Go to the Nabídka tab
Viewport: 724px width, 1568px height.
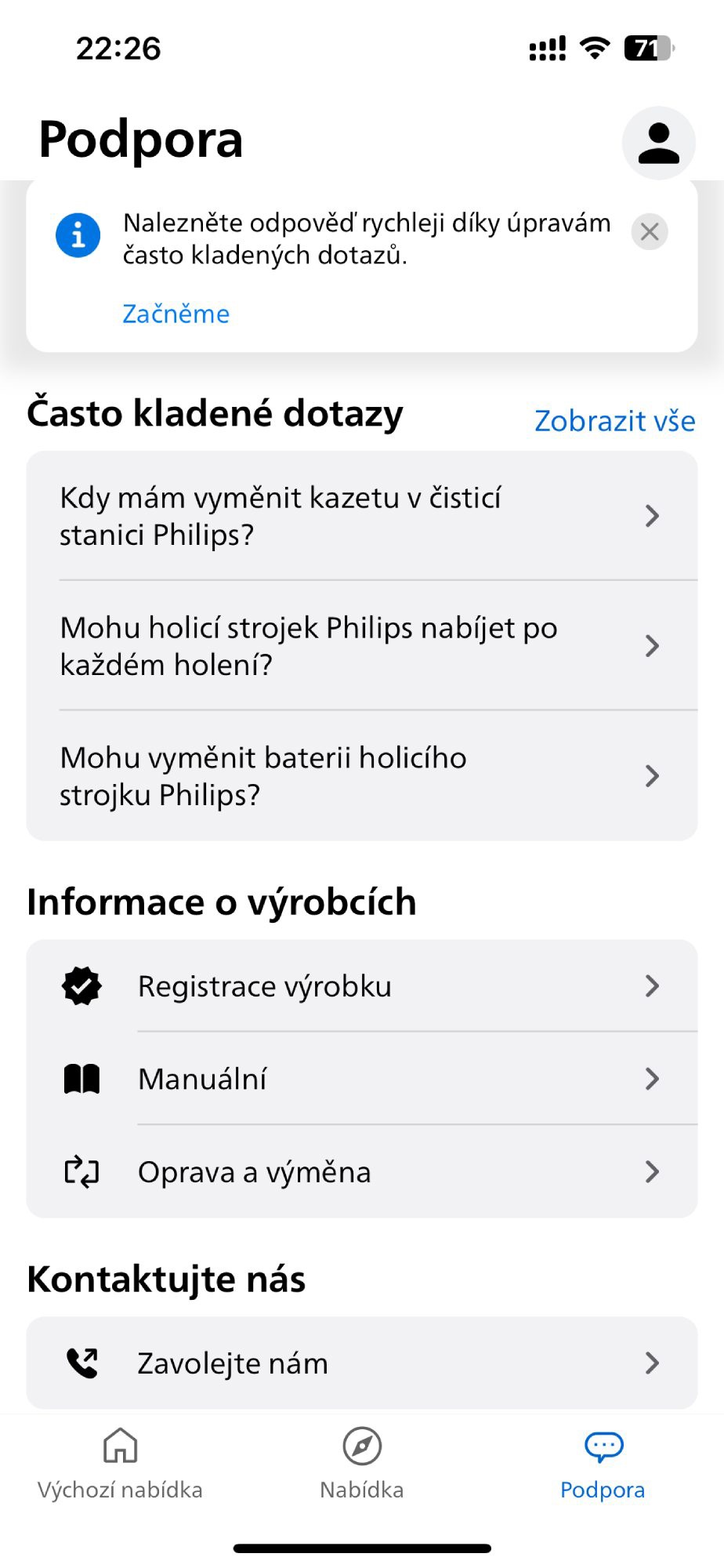click(x=362, y=1464)
